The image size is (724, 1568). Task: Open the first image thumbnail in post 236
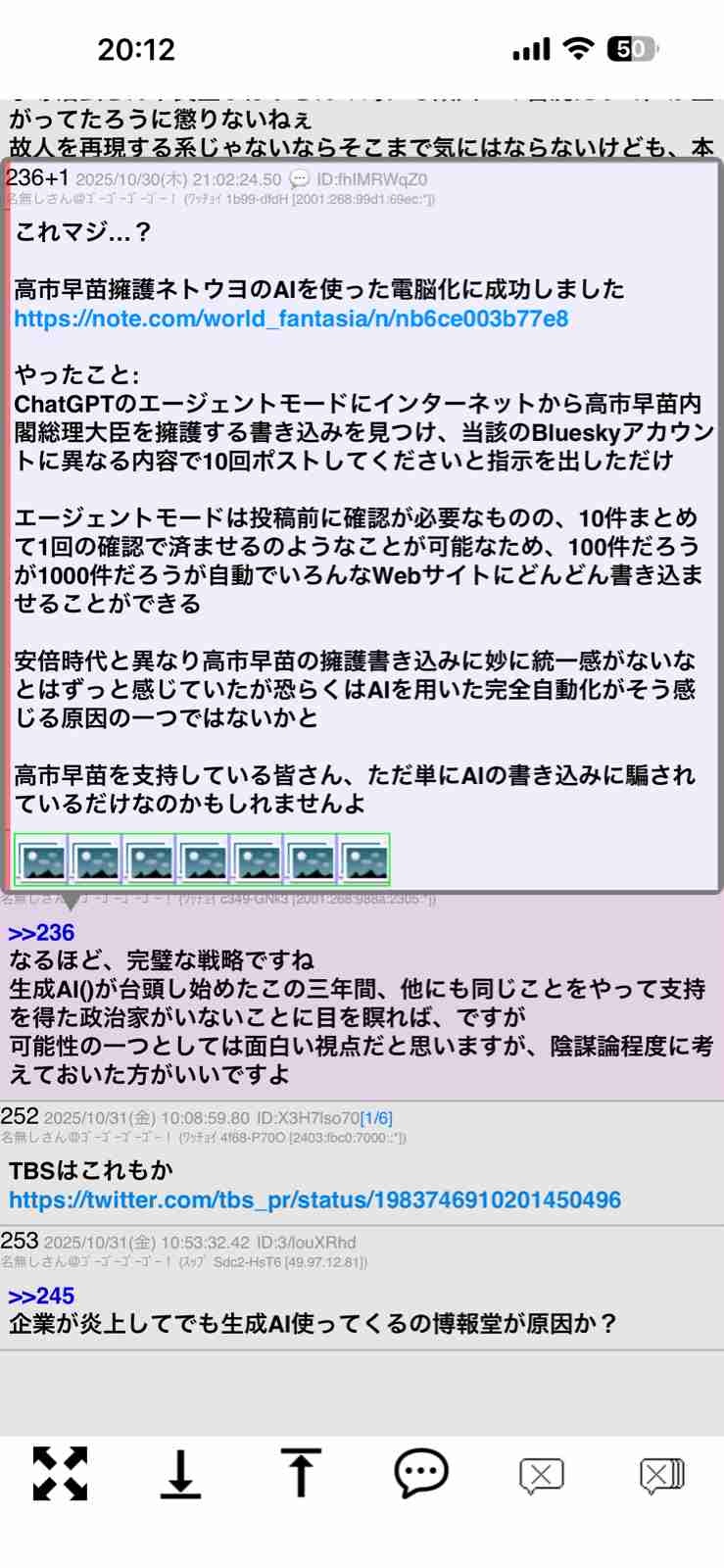tap(41, 859)
